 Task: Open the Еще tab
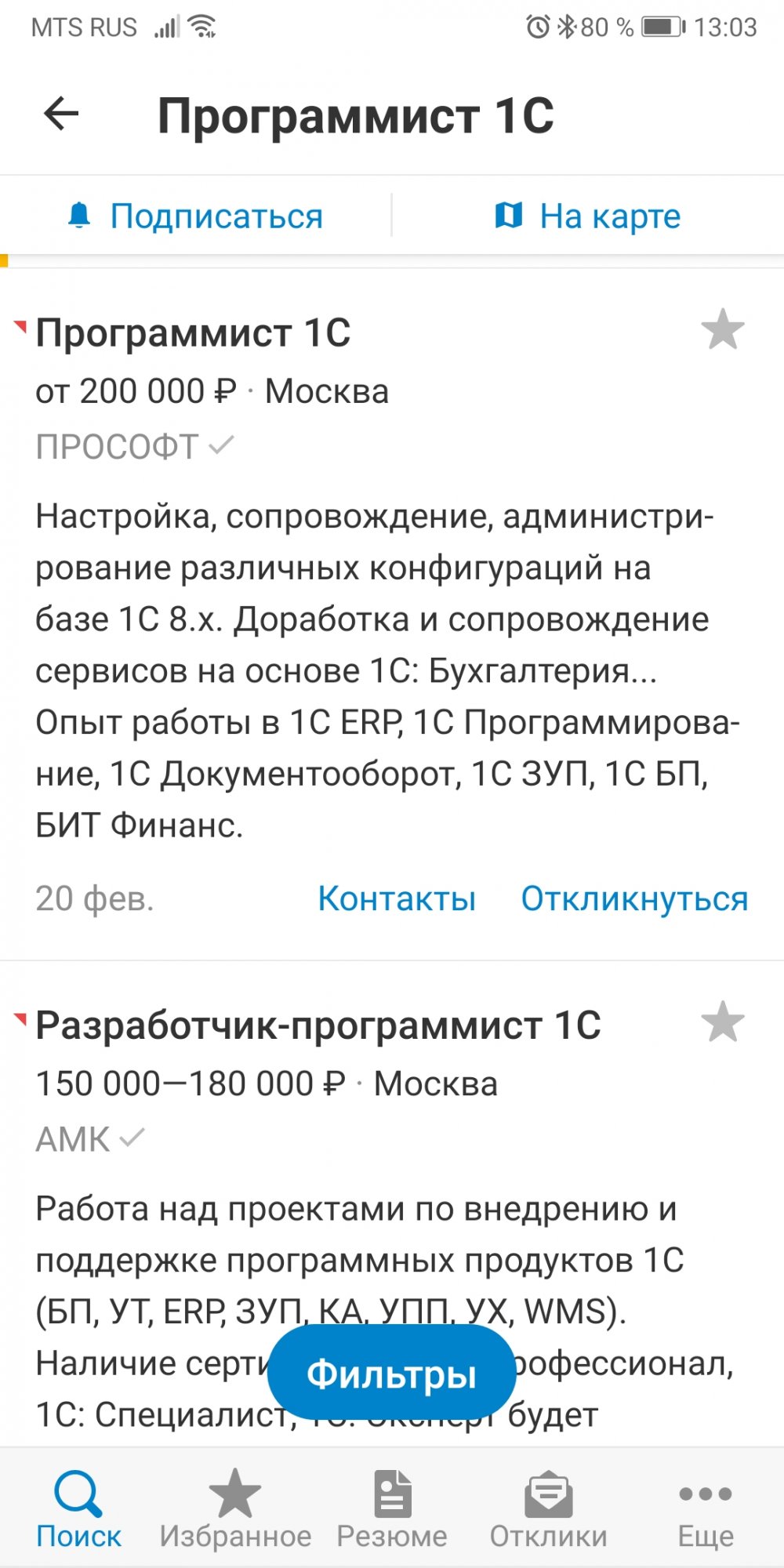[x=706, y=1509]
